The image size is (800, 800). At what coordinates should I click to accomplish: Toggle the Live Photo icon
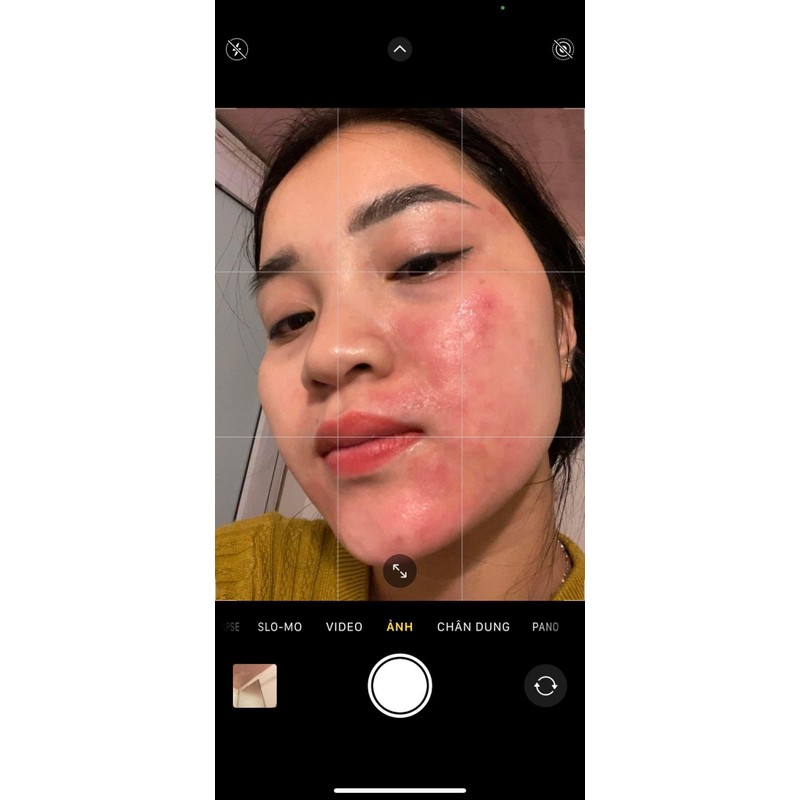coord(563,49)
